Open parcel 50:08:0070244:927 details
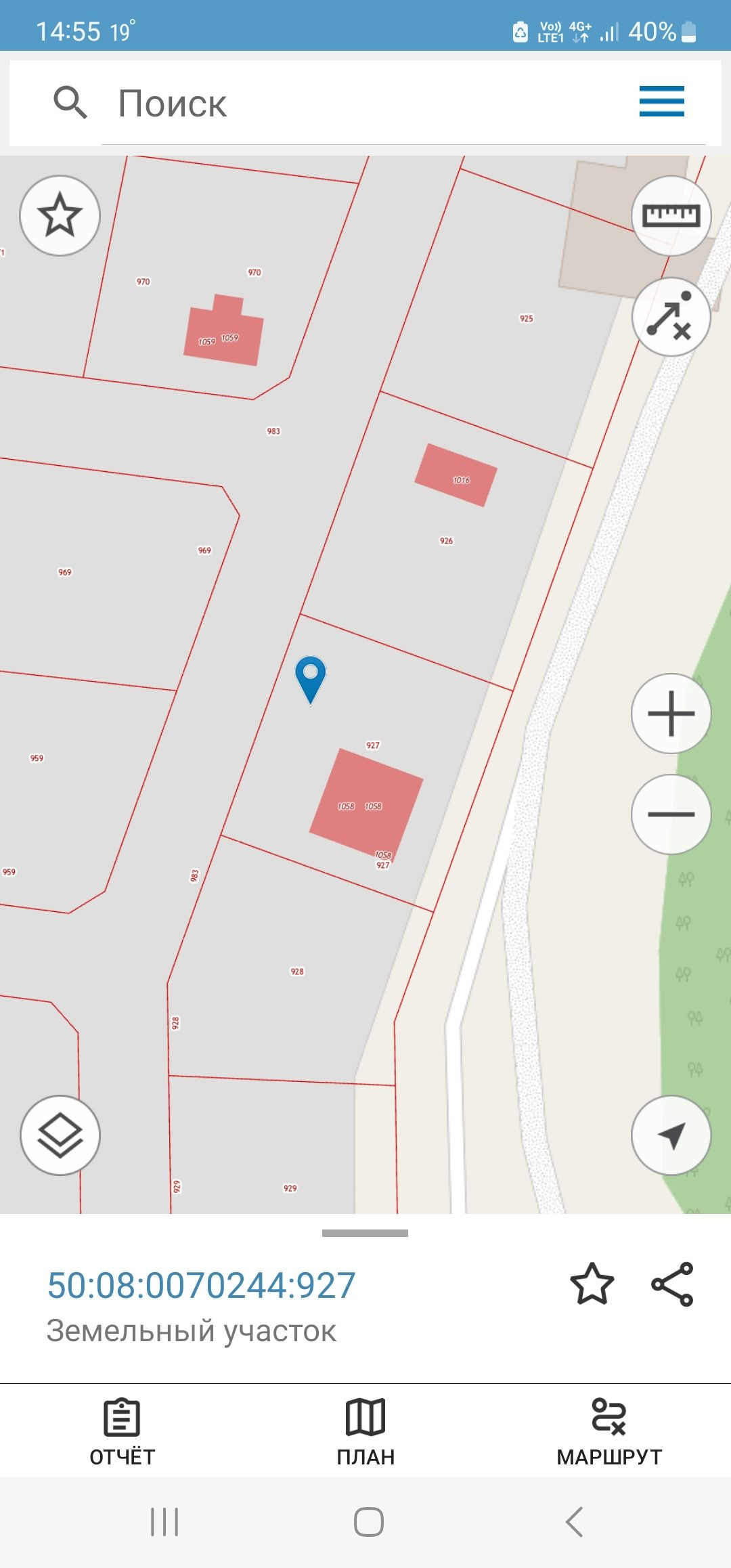Image resolution: width=731 pixels, height=1568 pixels. click(x=201, y=1285)
